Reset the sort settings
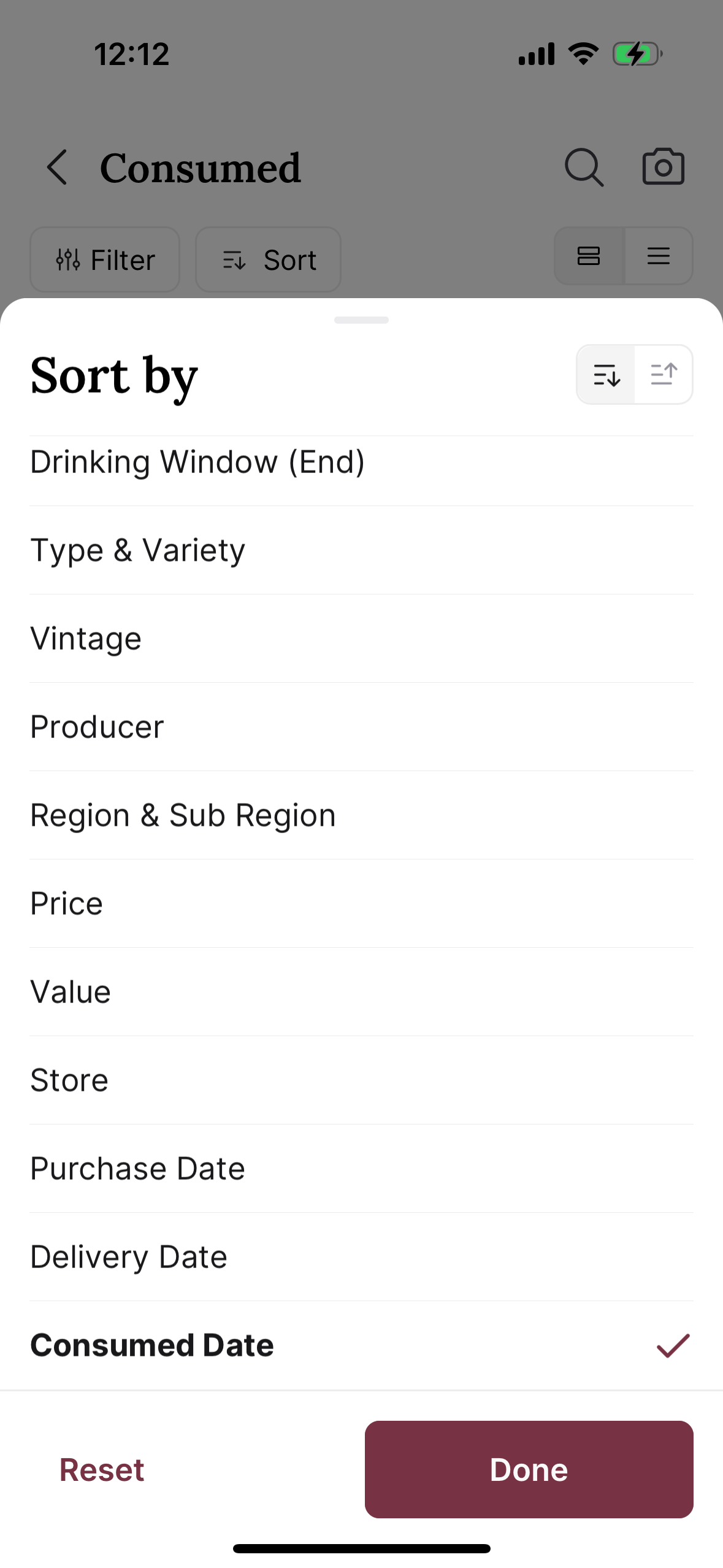 pos(102,1470)
